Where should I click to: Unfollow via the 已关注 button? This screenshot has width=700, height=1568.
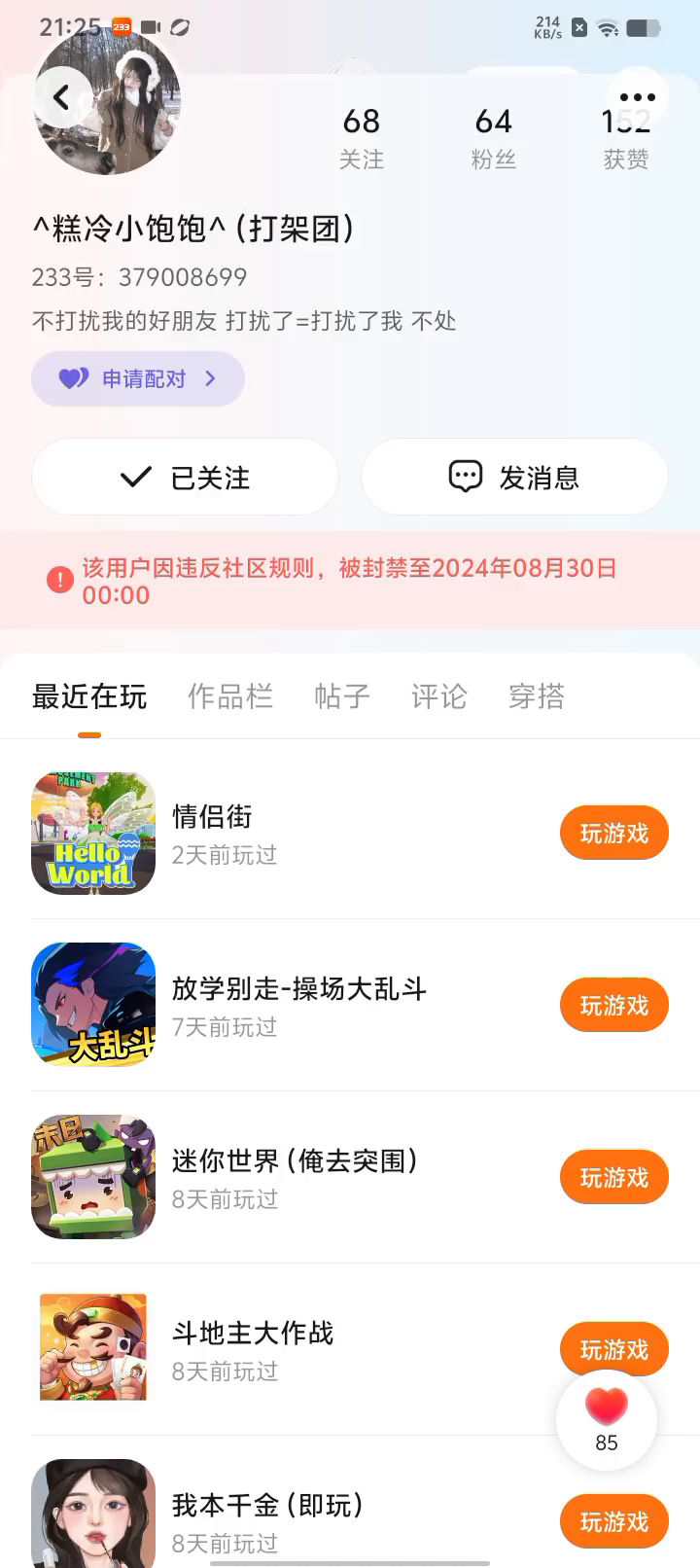[185, 477]
